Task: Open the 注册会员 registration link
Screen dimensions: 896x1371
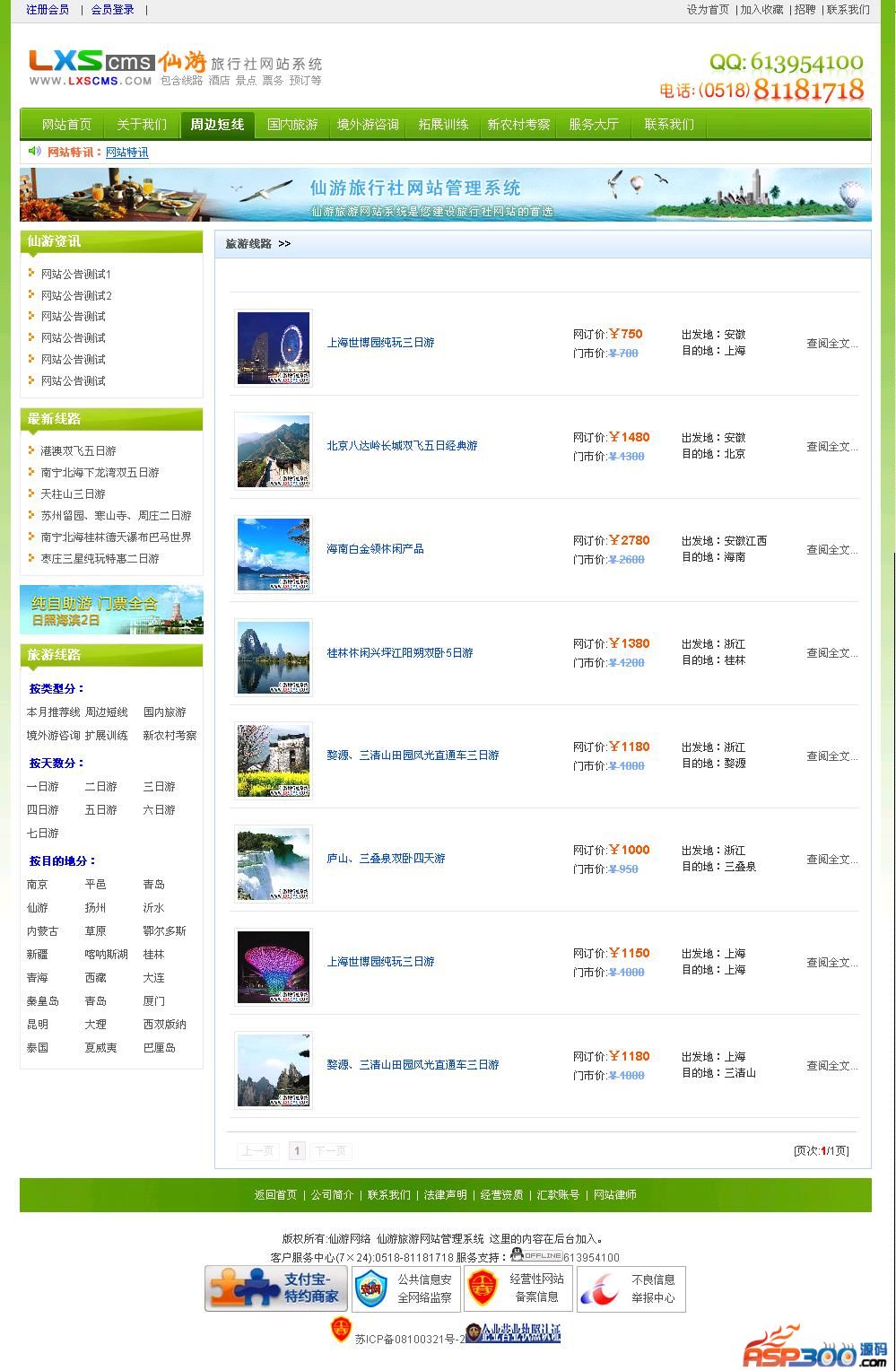Action: point(48,10)
